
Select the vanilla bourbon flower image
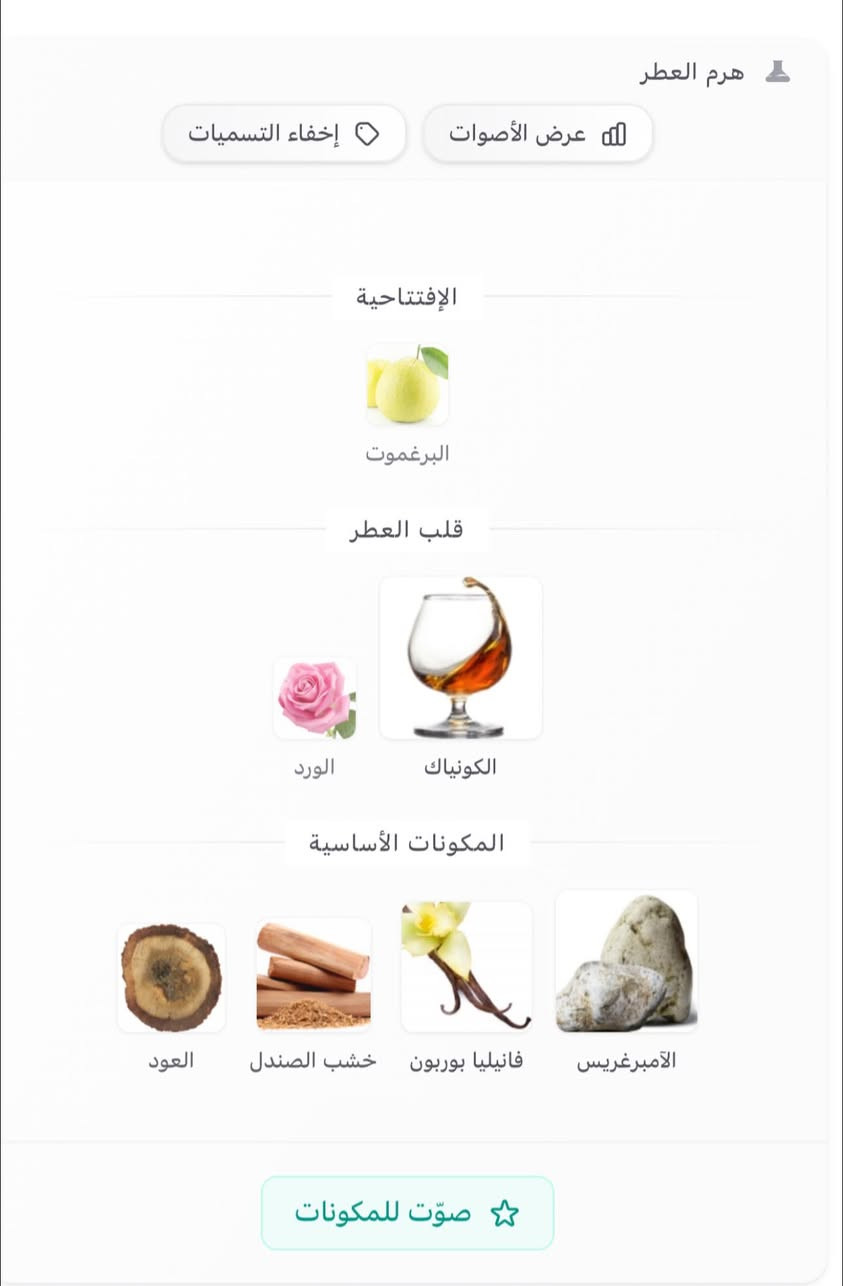(x=466, y=964)
